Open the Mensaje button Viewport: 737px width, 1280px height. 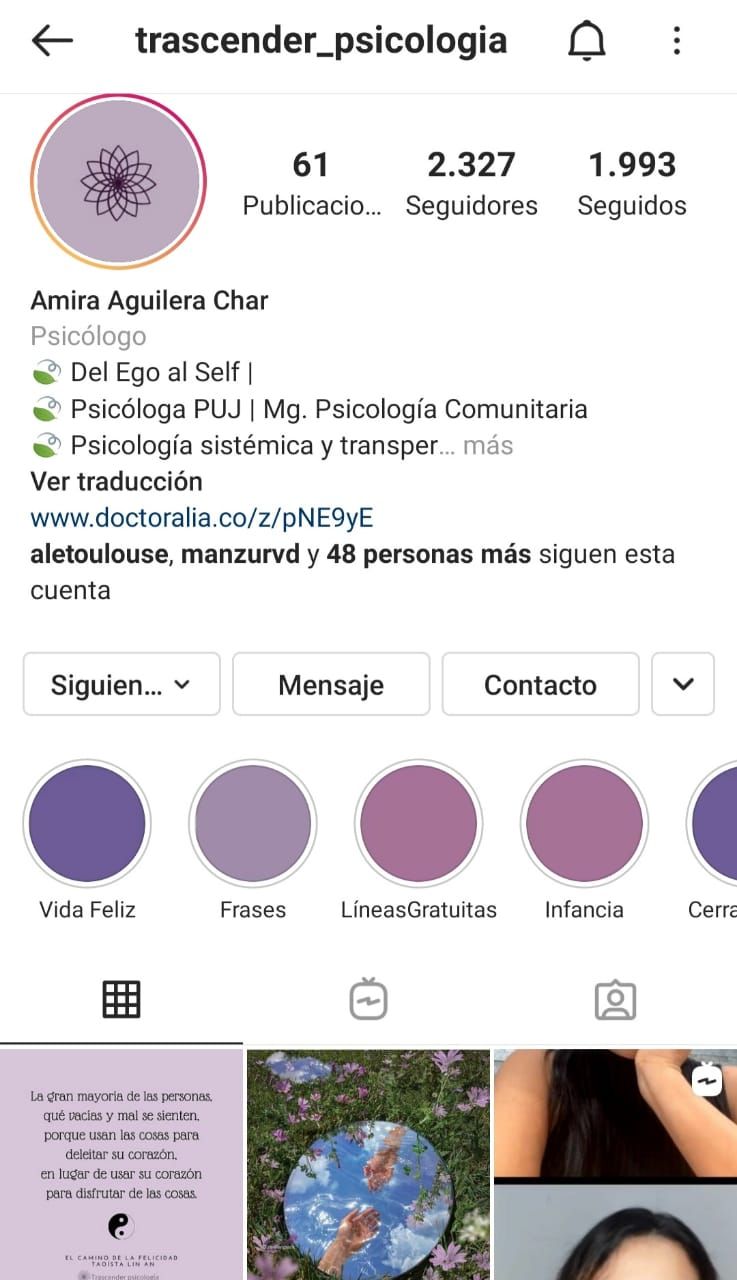pos(331,684)
